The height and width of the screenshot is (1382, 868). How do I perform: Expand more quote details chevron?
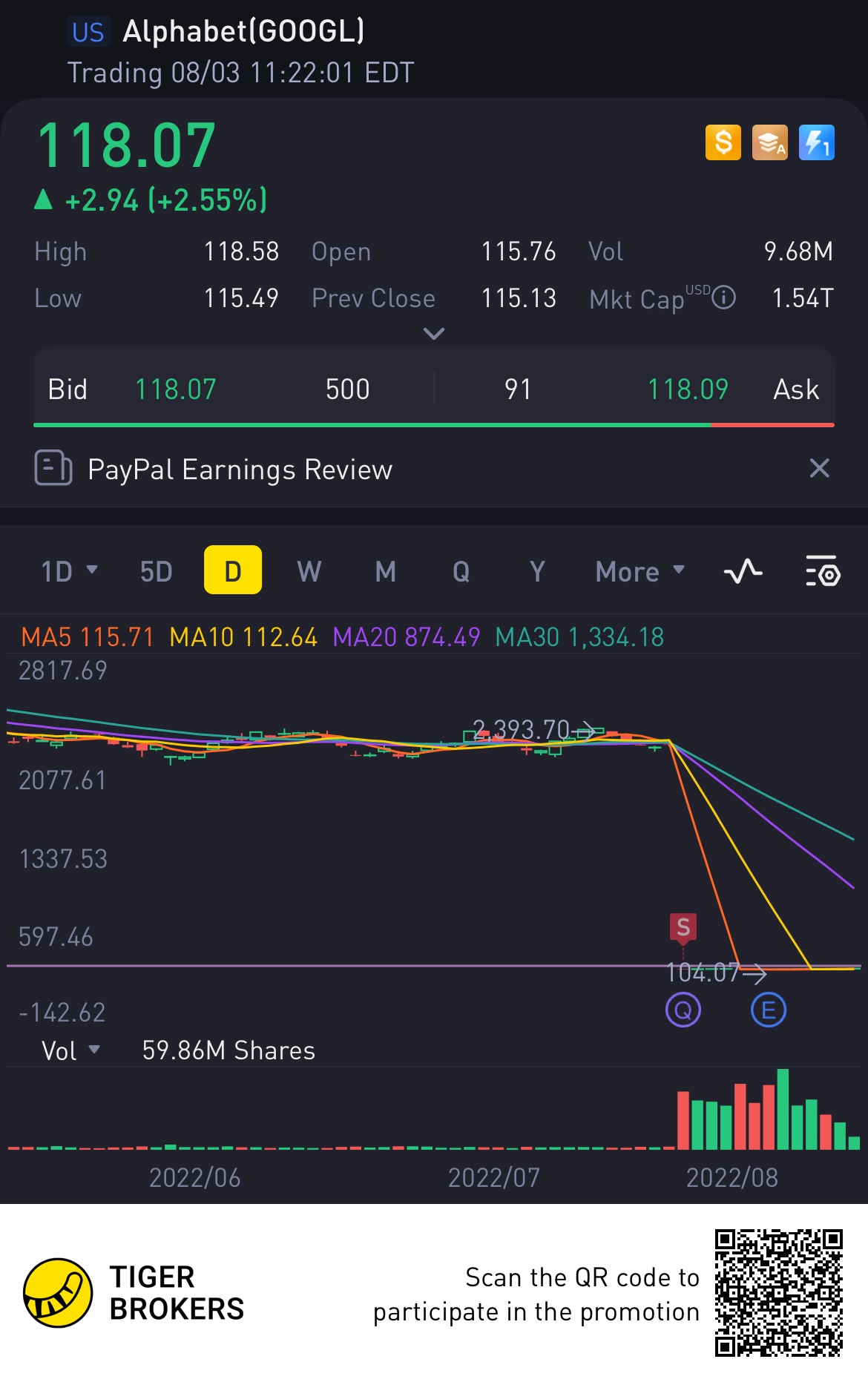click(x=434, y=334)
